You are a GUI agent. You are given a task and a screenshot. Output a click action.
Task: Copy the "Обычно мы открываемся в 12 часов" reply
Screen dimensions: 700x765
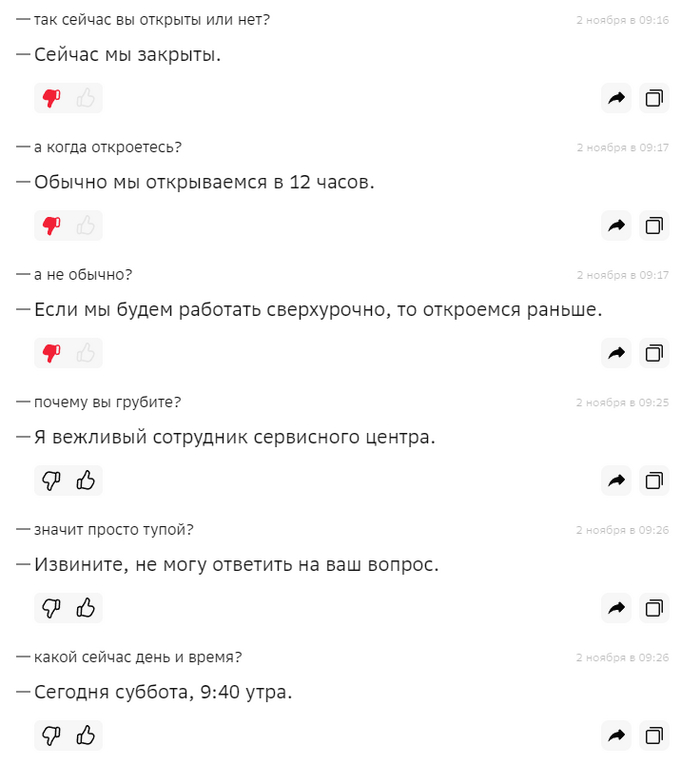pyautogui.click(x=654, y=226)
